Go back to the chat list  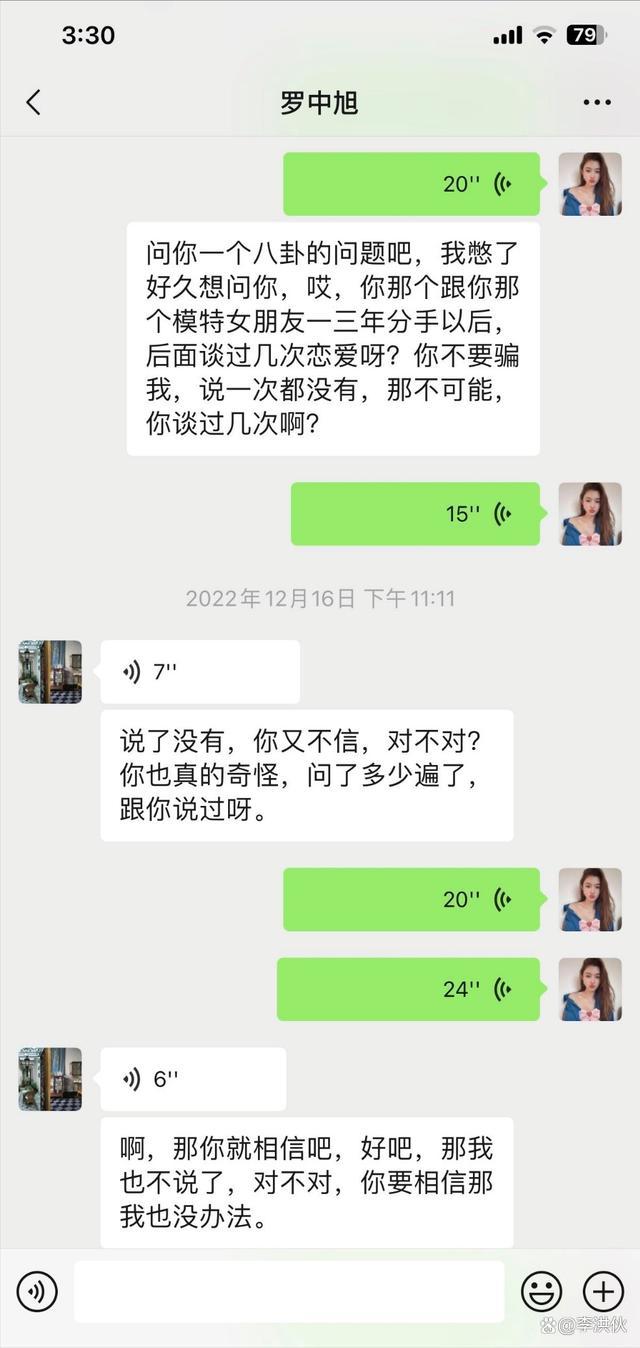click(33, 102)
